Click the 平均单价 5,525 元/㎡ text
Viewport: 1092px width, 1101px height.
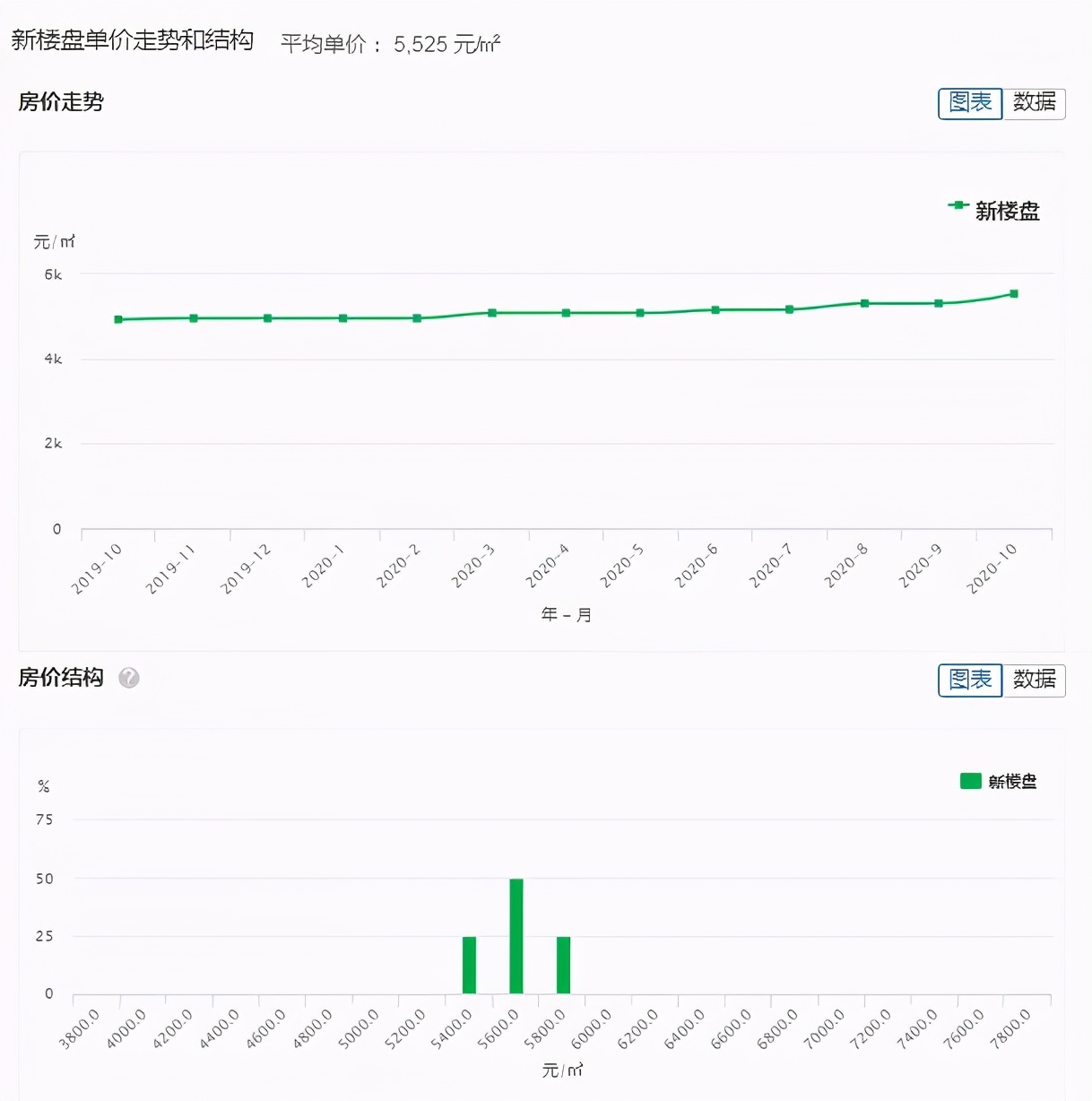pyautogui.click(x=390, y=43)
